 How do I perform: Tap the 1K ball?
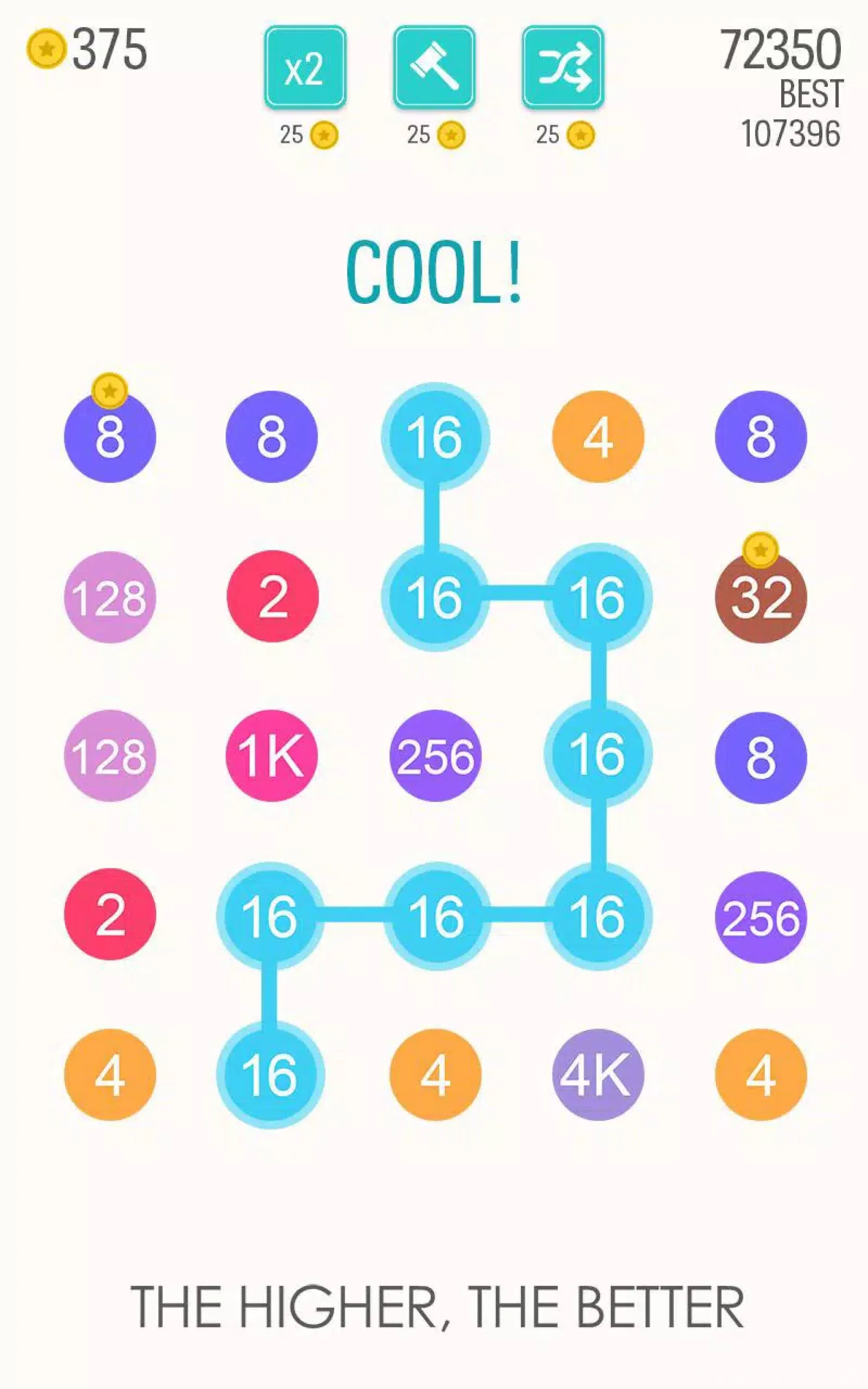272,756
